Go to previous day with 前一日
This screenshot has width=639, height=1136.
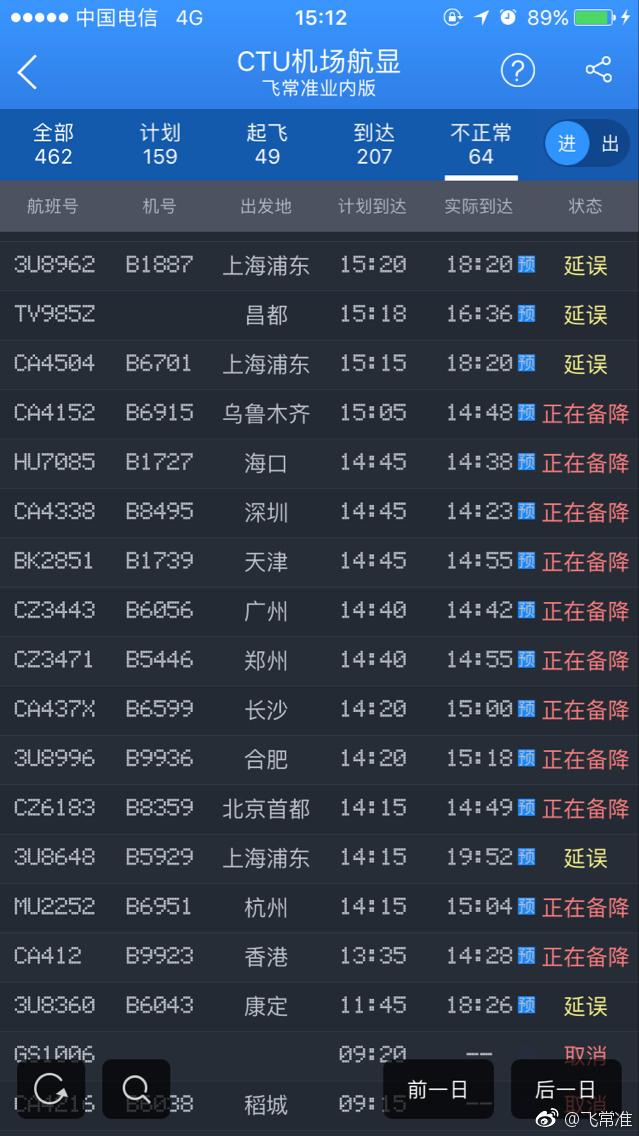[438, 1089]
